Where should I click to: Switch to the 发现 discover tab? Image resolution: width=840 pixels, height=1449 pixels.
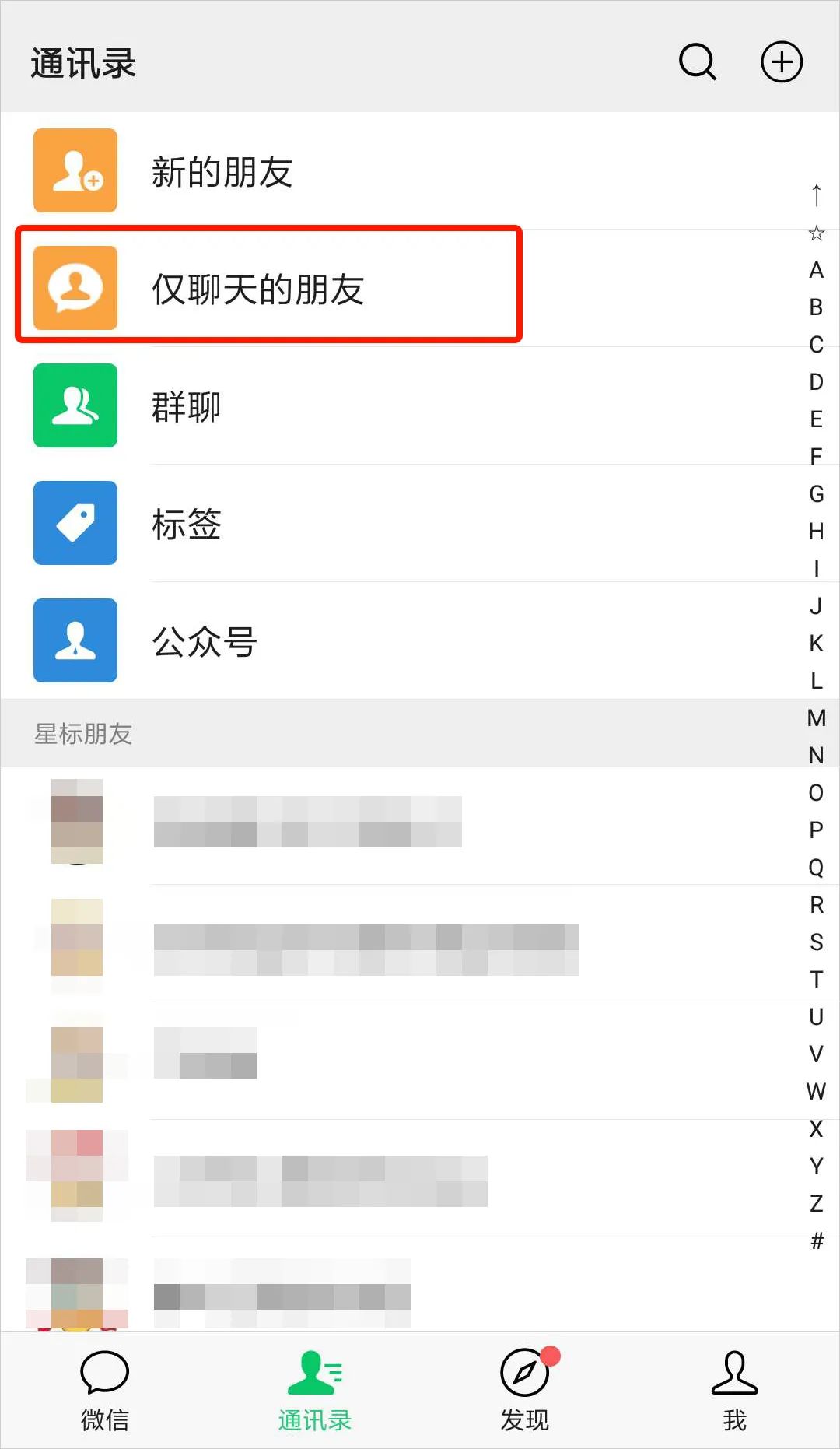(525, 1391)
